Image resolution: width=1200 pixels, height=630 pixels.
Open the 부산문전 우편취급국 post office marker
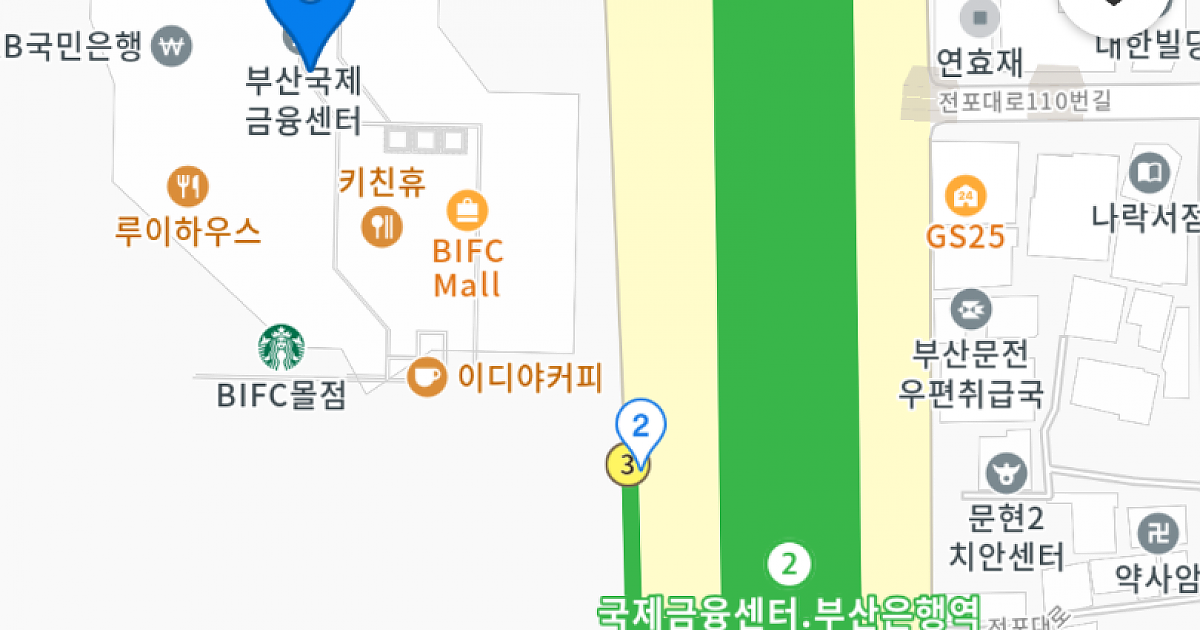pos(969,309)
